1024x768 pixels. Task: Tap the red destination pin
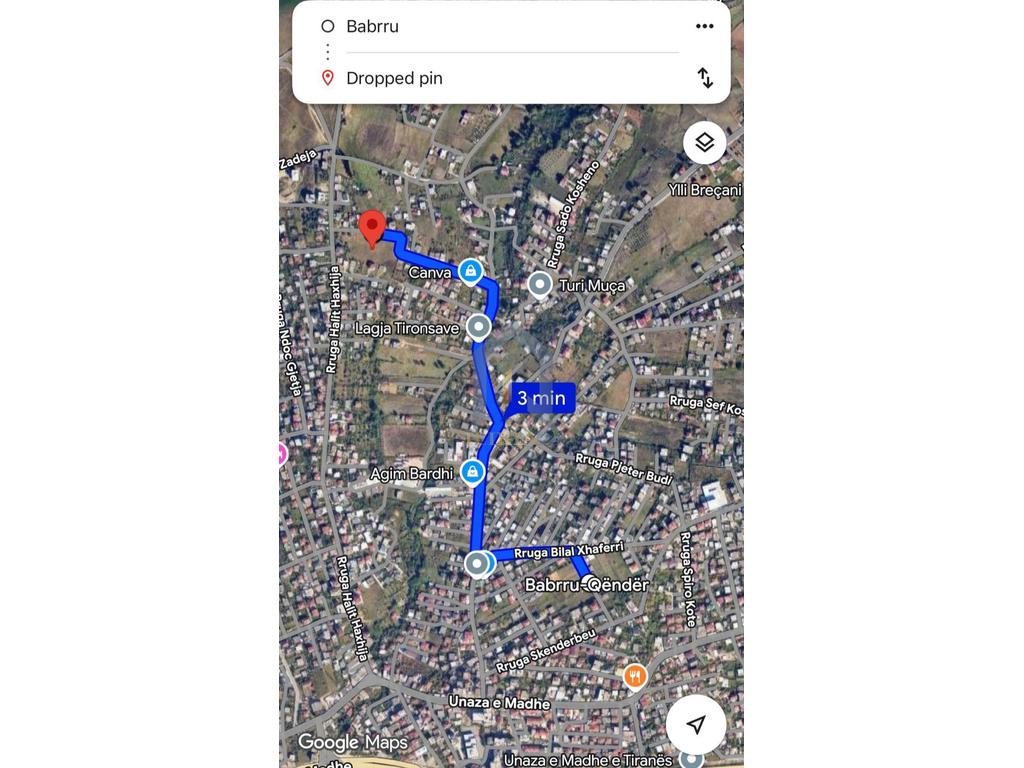372,227
